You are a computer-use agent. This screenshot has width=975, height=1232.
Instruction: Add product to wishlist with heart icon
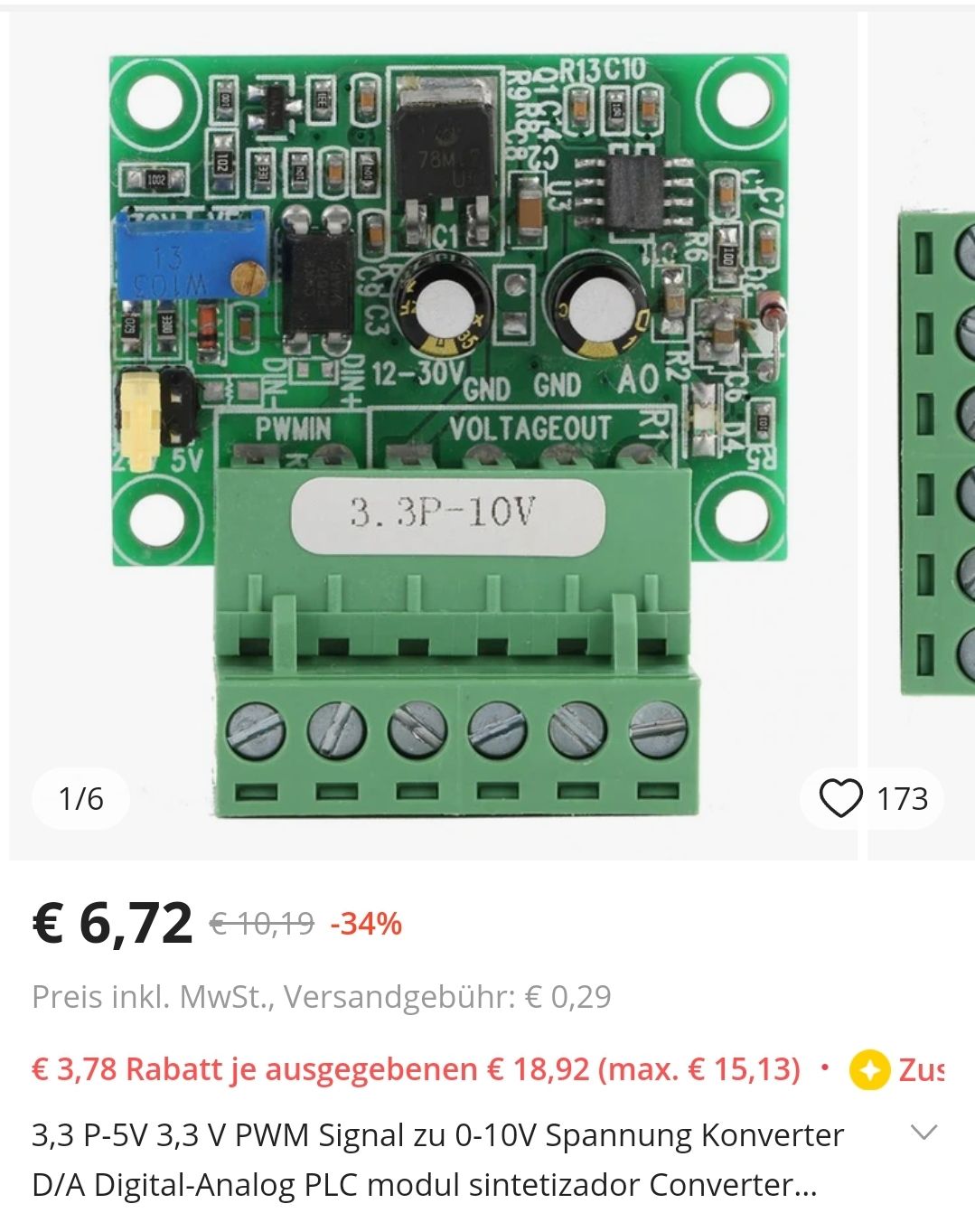point(840,799)
